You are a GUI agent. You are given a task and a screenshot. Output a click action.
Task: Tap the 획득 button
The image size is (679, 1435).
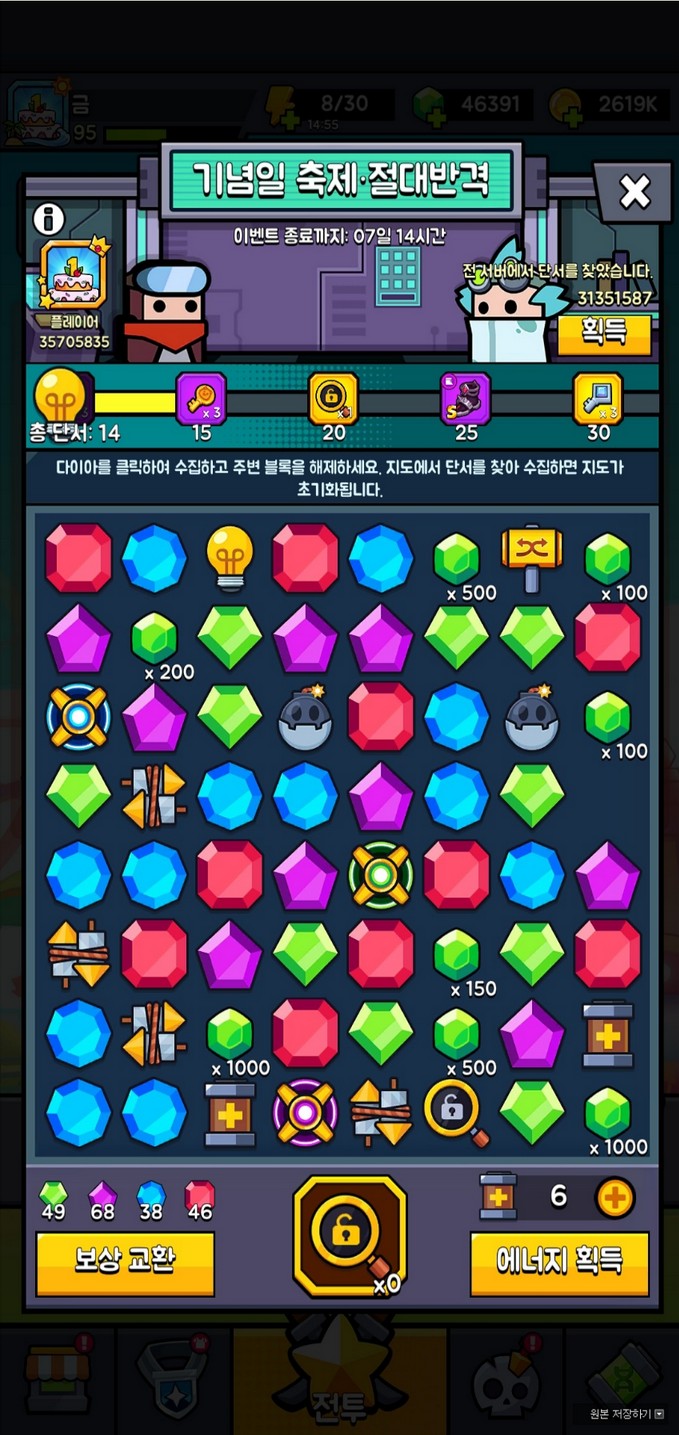(x=604, y=334)
